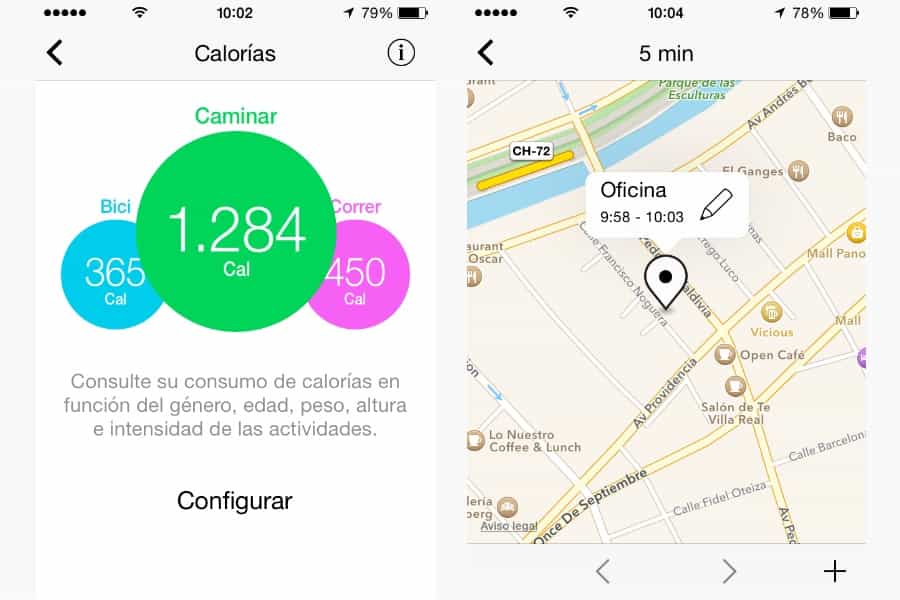Go back from the Calorías screen

click(x=55, y=53)
